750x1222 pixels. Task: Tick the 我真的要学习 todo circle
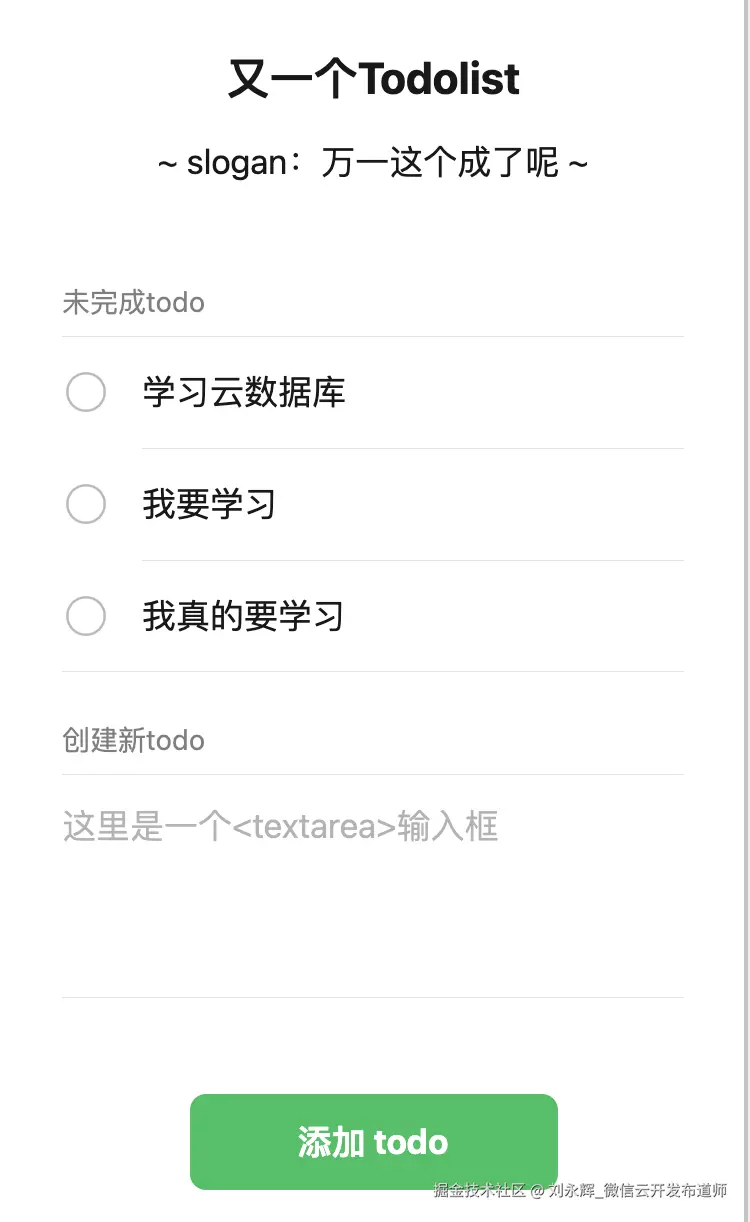[x=86, y=616]
